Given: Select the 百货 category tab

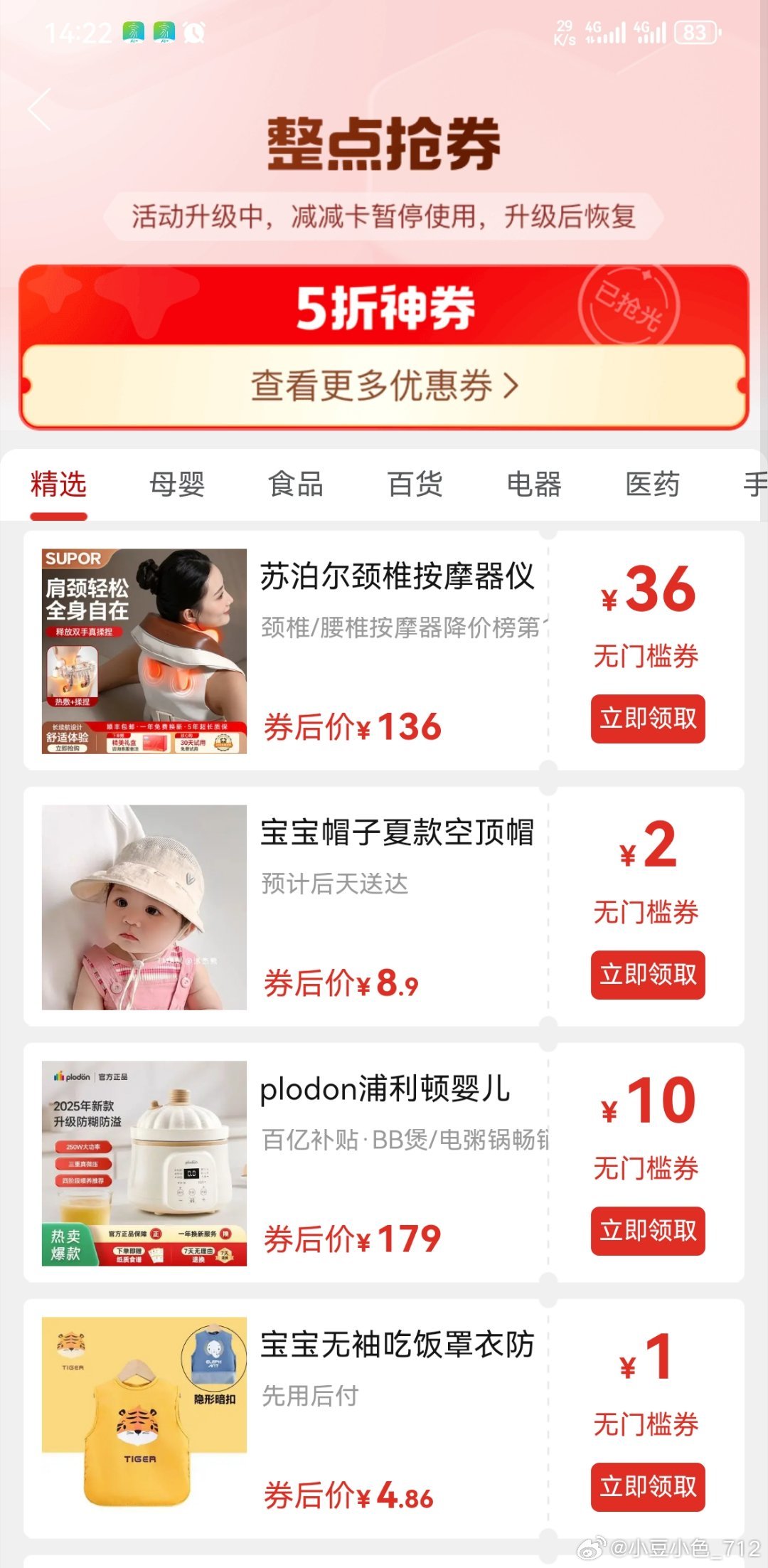Looking at the screenshot, I should pos(415,484).
